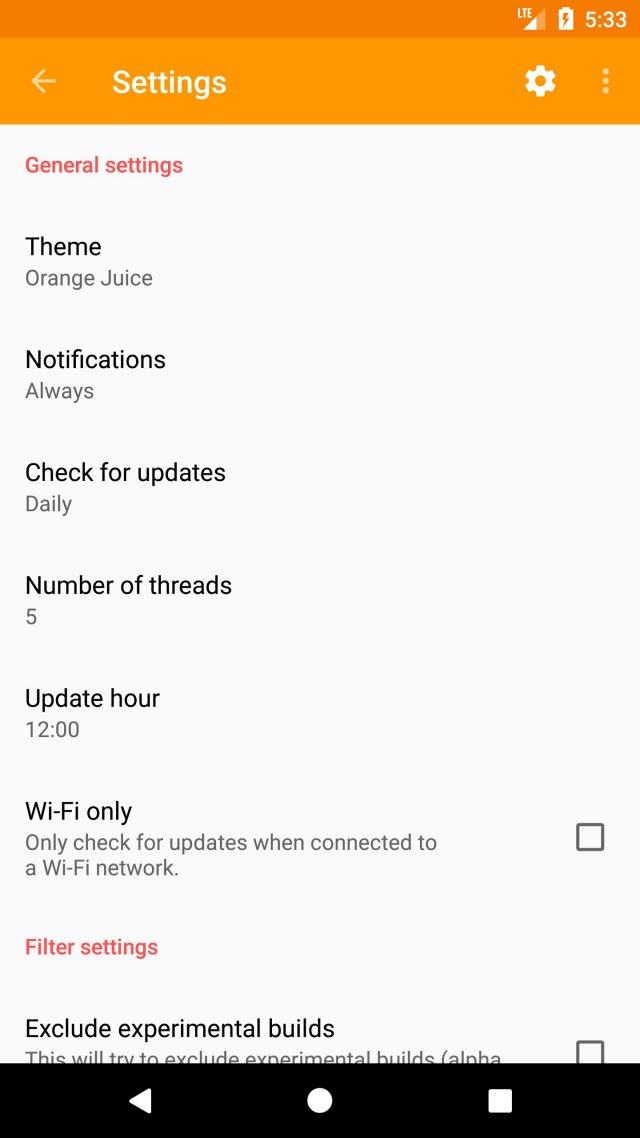Open recent apps from the navigation bar
The width and height of the screenshot is (640, 1138).
coord(500,1101)
